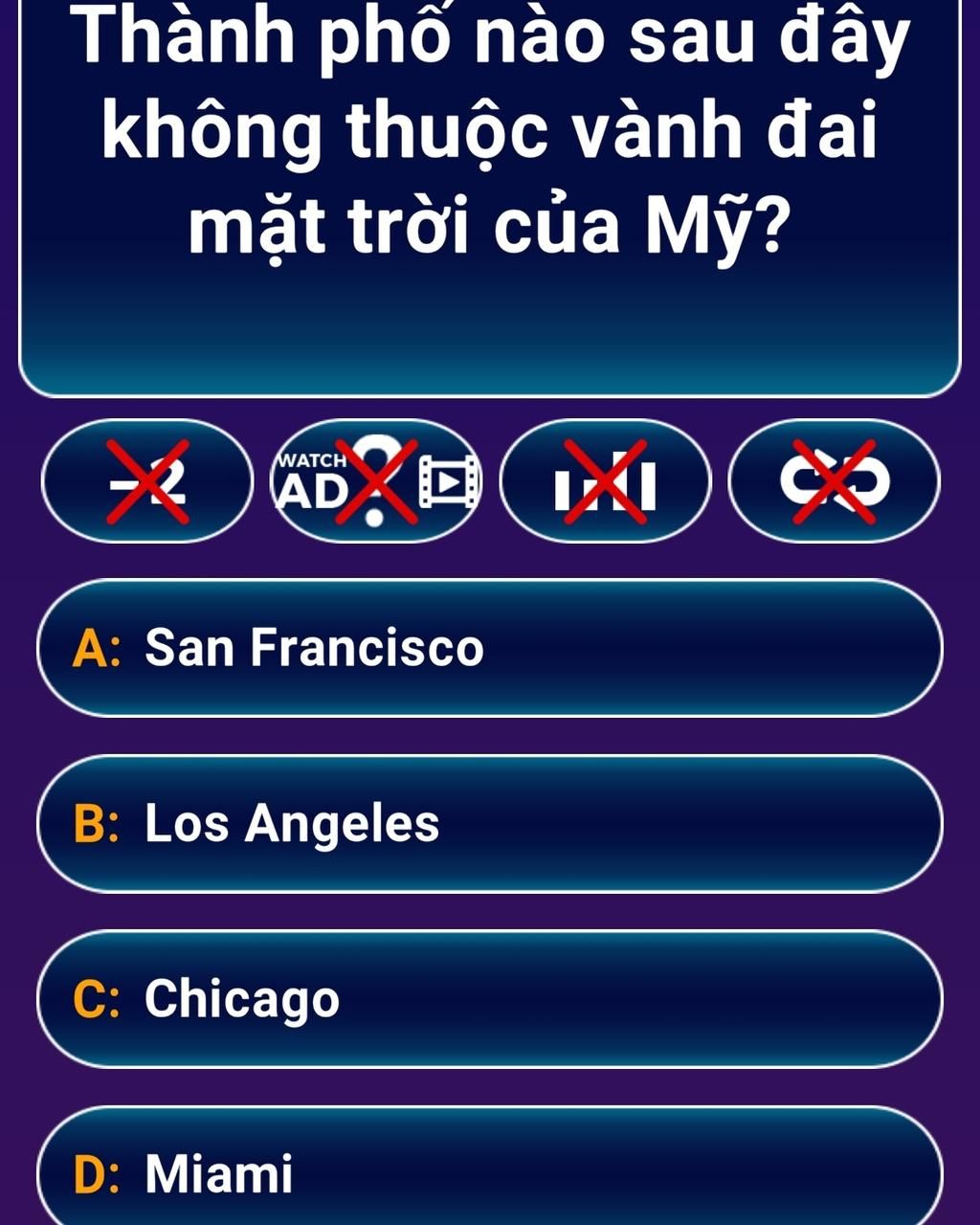
Task: Tap the Watch AD hint lifeline
Action: (x=376, y=482)
